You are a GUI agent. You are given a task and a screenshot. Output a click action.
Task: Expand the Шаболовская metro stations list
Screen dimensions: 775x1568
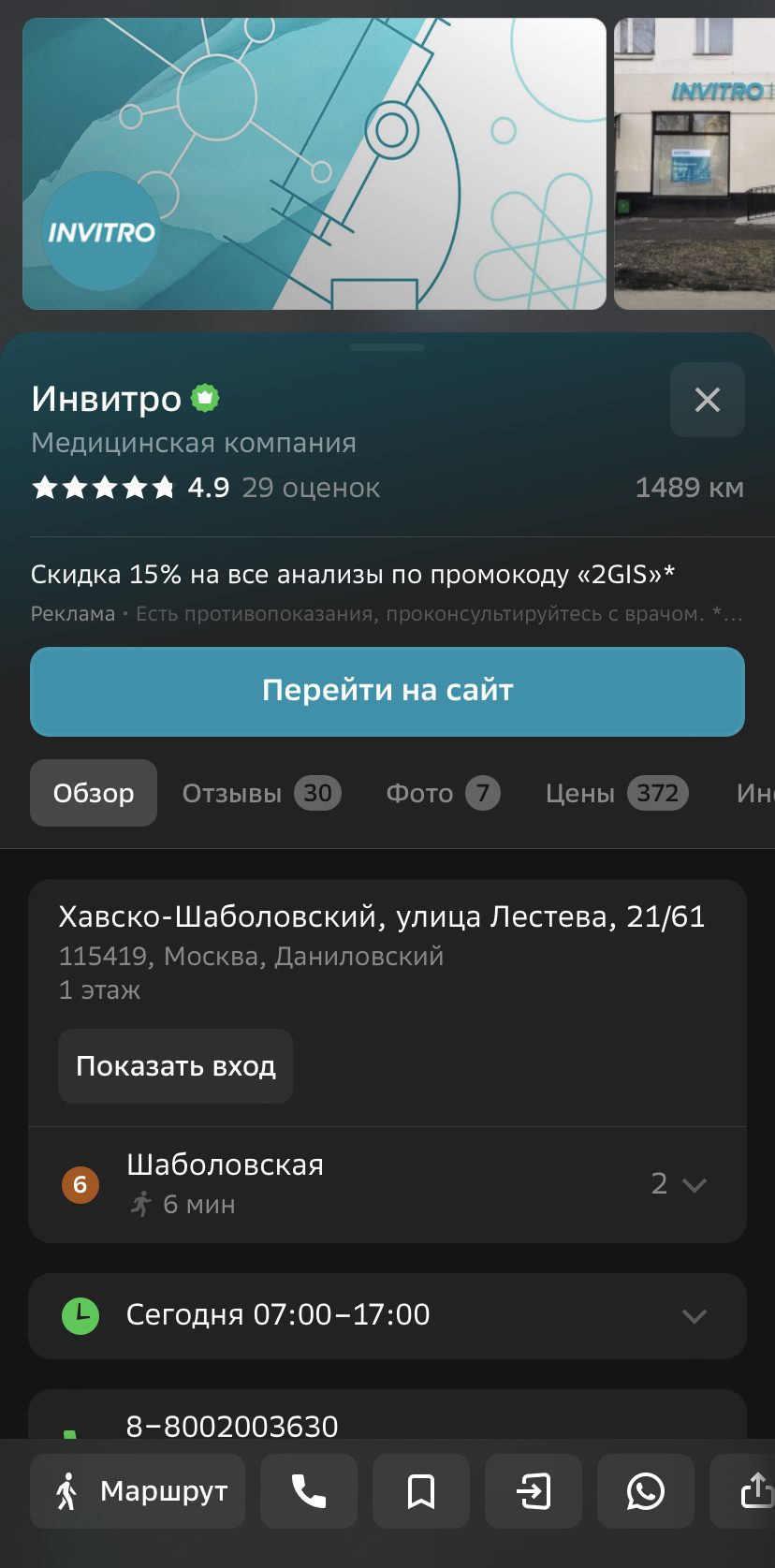tap(680, 1184)
